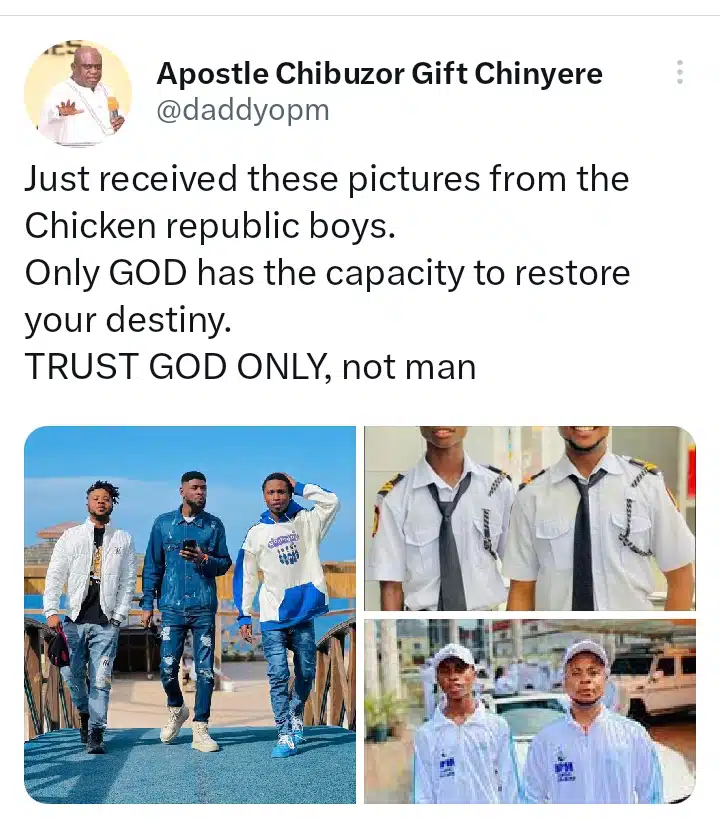View the photo of boys in white uniforms and ties

click(529, 518)
